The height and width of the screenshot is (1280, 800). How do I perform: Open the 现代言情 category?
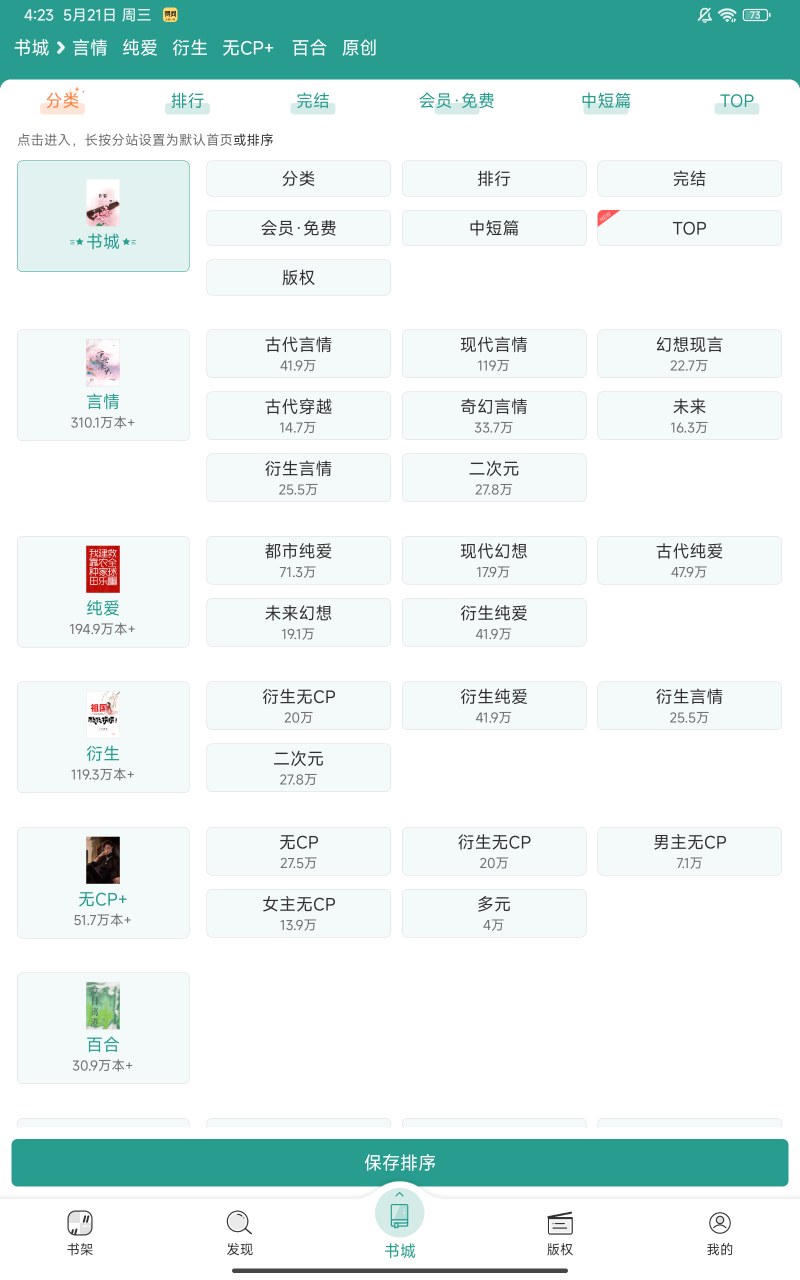(x=494, y=354)
